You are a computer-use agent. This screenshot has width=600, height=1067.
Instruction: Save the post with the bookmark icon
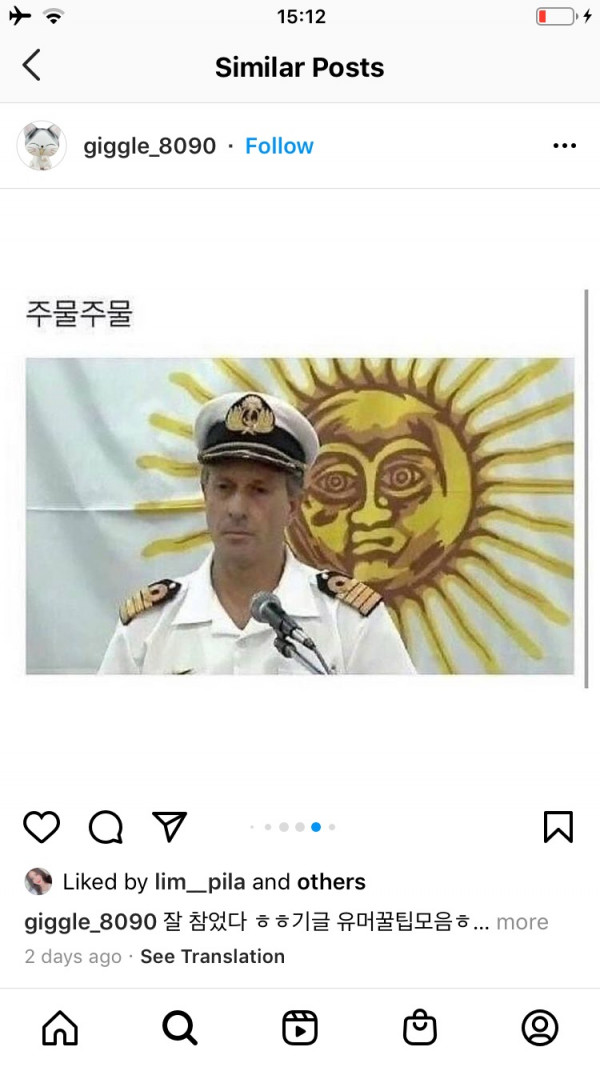557,826
